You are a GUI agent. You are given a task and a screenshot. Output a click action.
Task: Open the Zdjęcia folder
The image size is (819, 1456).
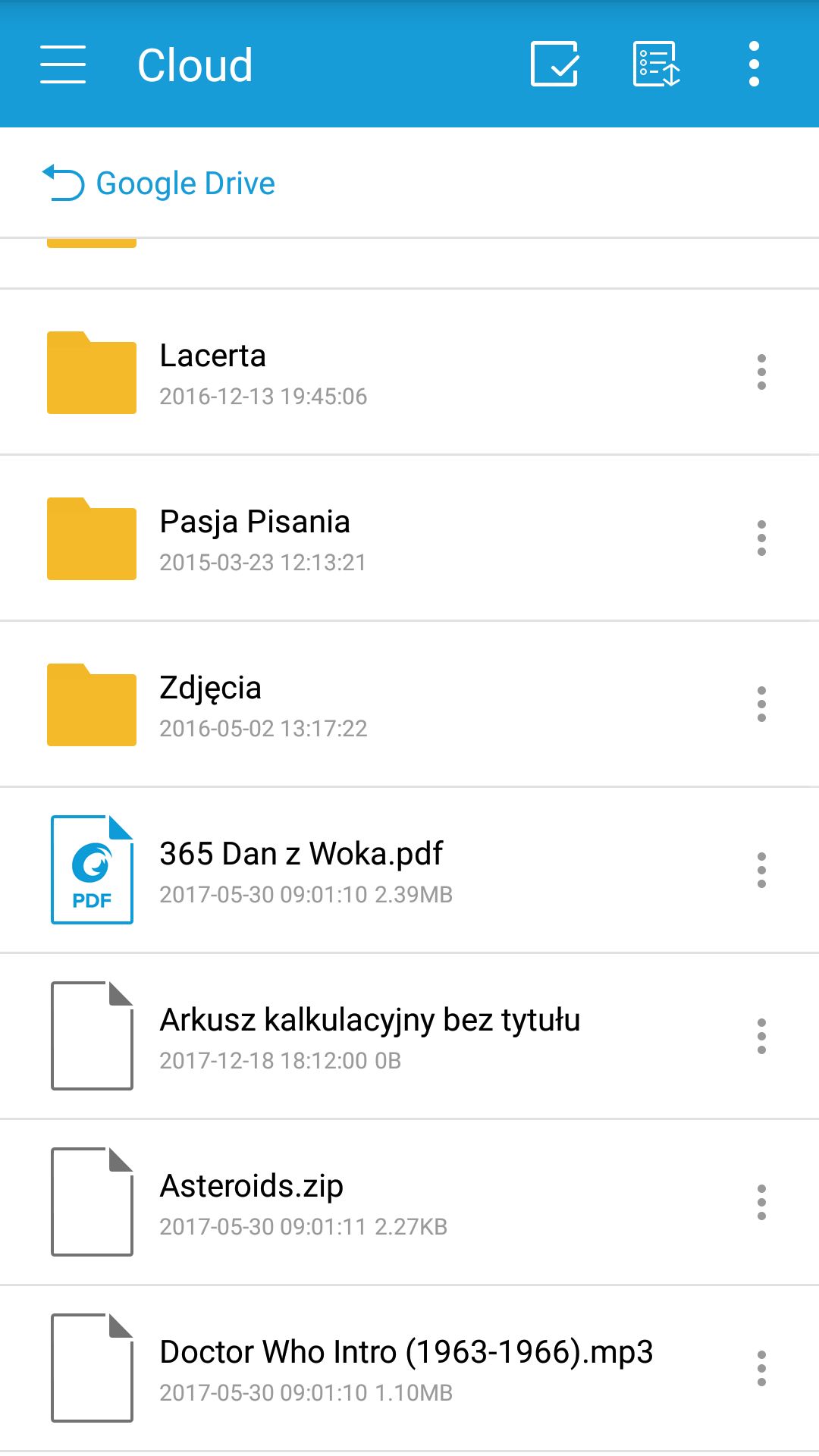(409, 704)
